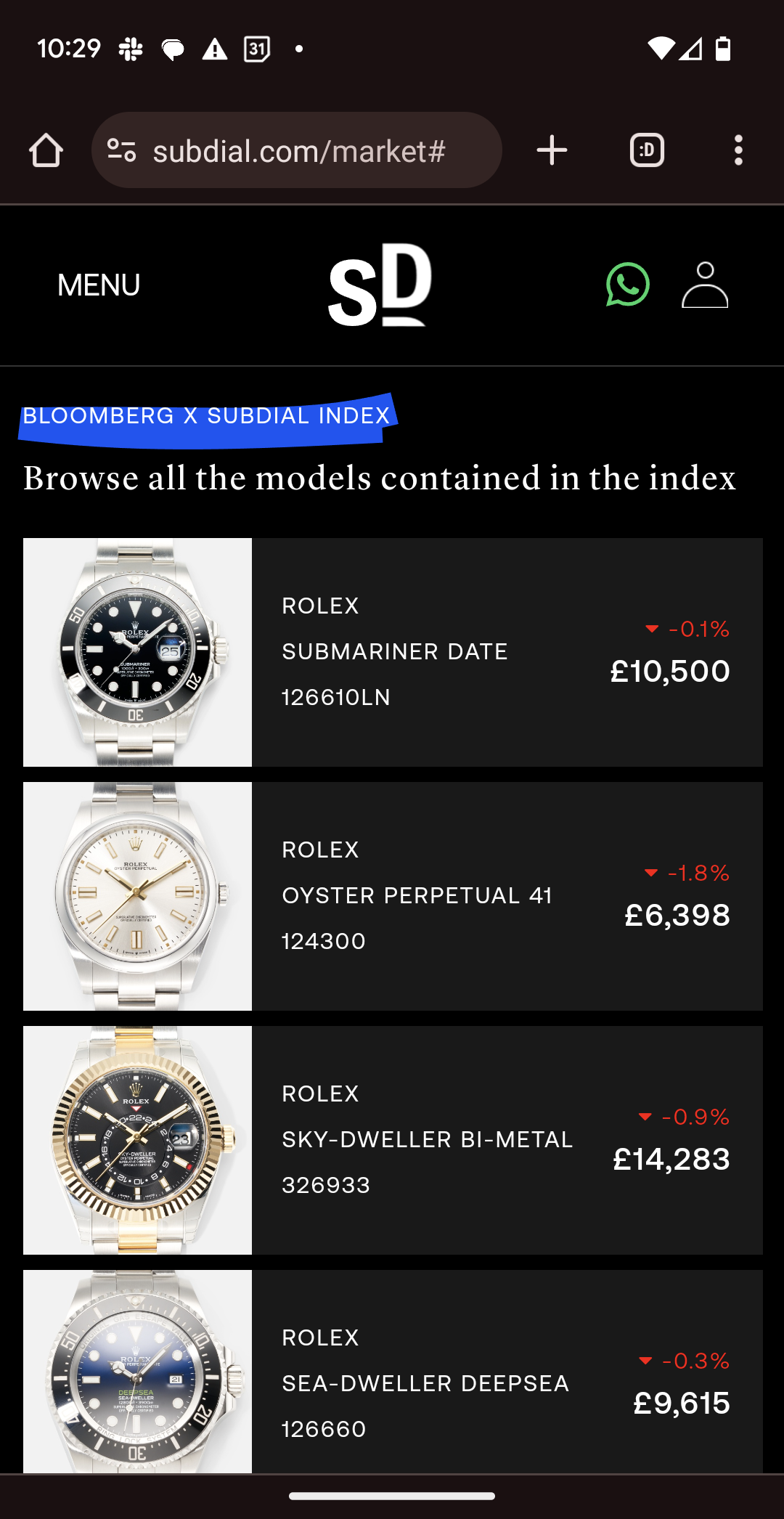The width and height of the screenshot is (784, 1519).
Task: View the Rolex Oyster Perpetual 41 listing
Action: click(436, 896)
